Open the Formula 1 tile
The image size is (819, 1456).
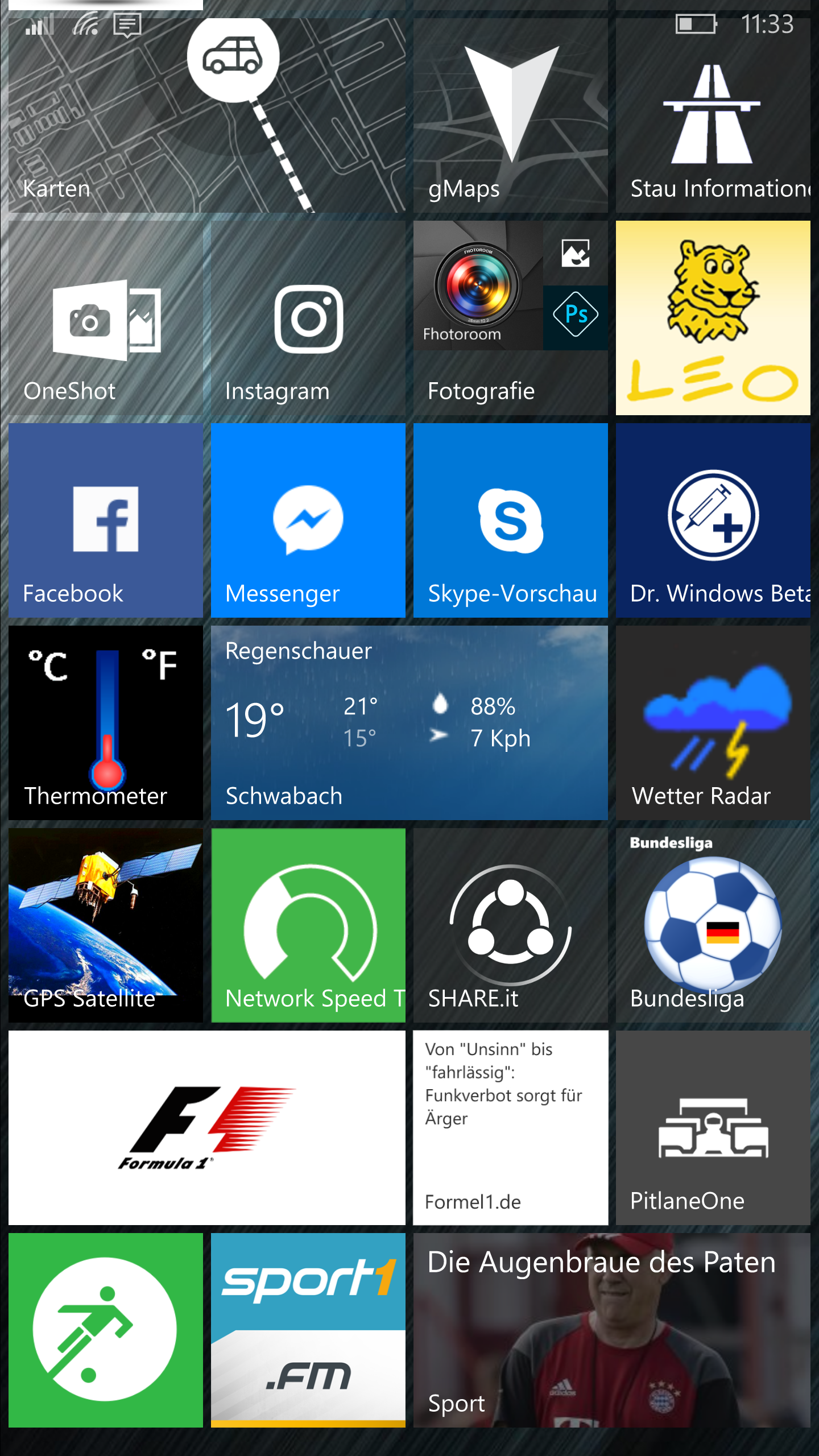point(207,1128)
